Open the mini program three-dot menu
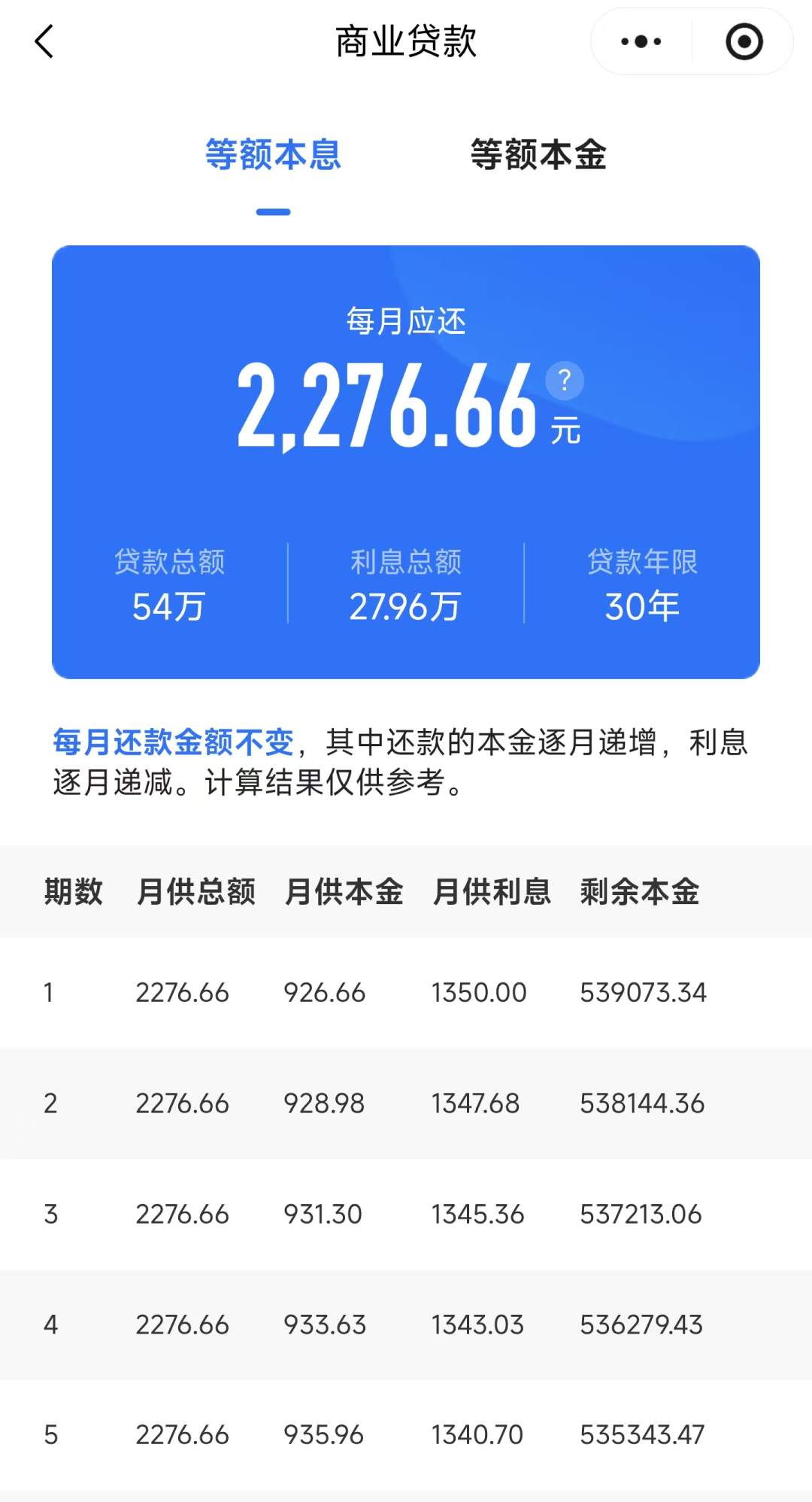This screenshot has height=1502, width=812. [641, 41]
